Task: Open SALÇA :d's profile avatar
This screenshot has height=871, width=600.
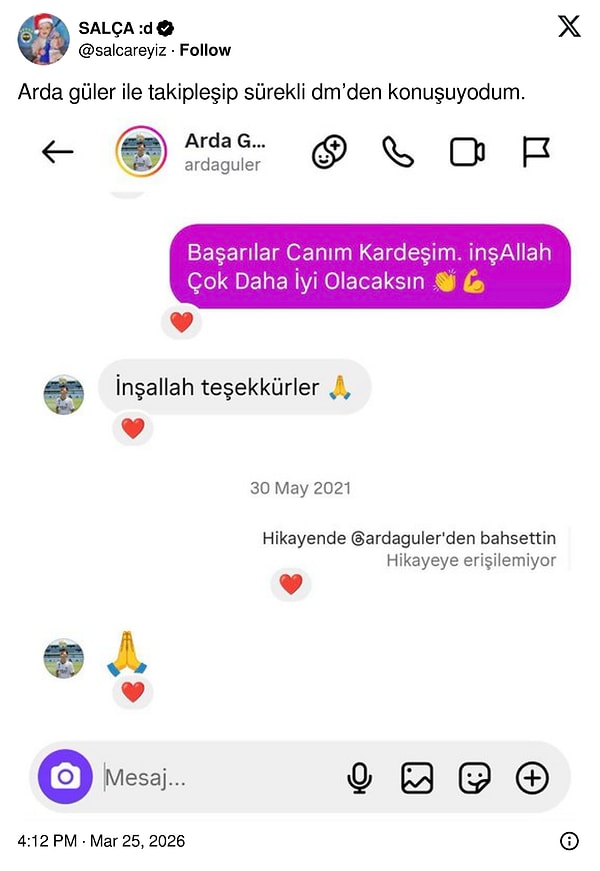Action: click(41, 39)
